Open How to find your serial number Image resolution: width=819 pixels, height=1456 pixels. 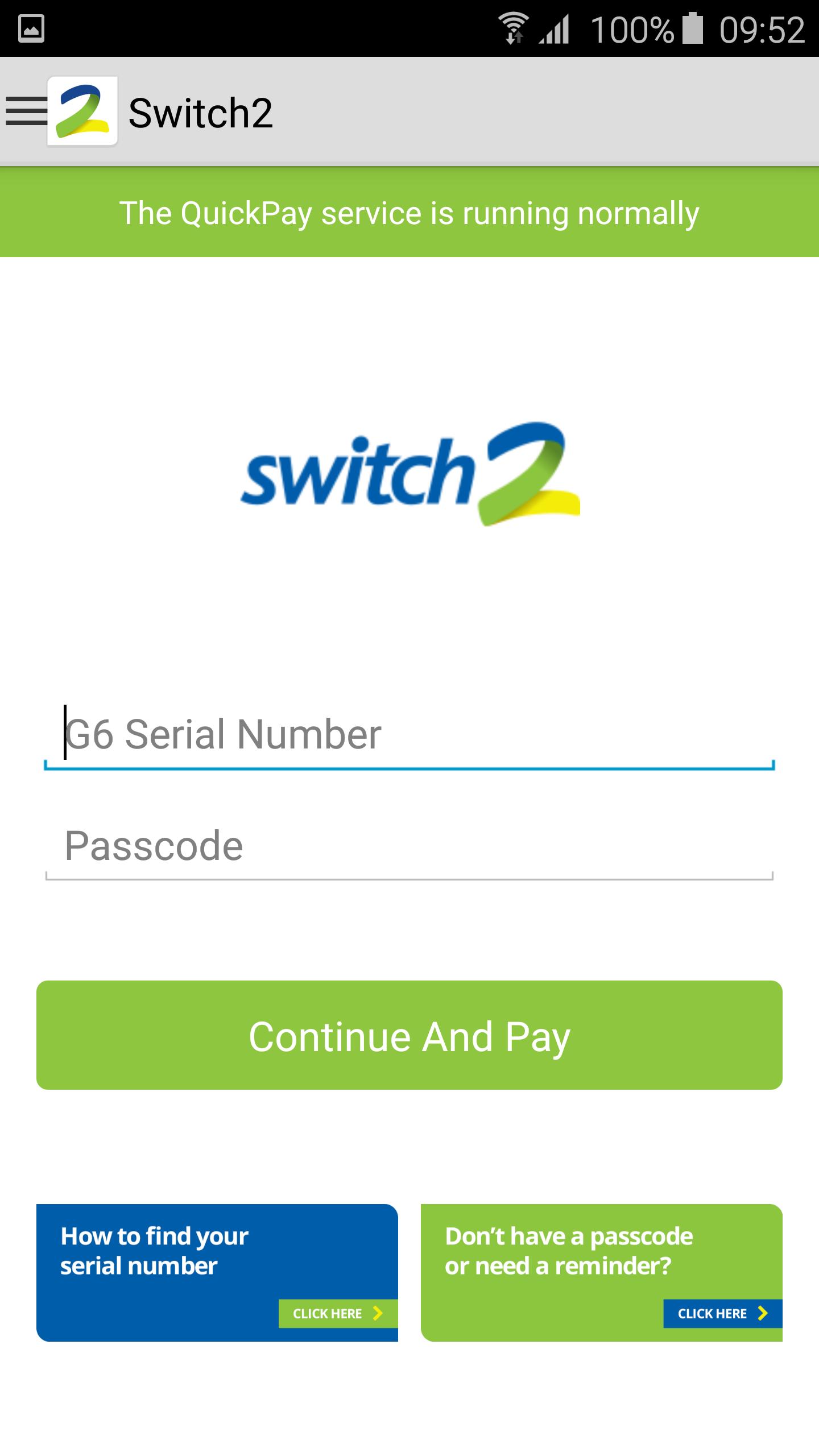click(217, 1273)
